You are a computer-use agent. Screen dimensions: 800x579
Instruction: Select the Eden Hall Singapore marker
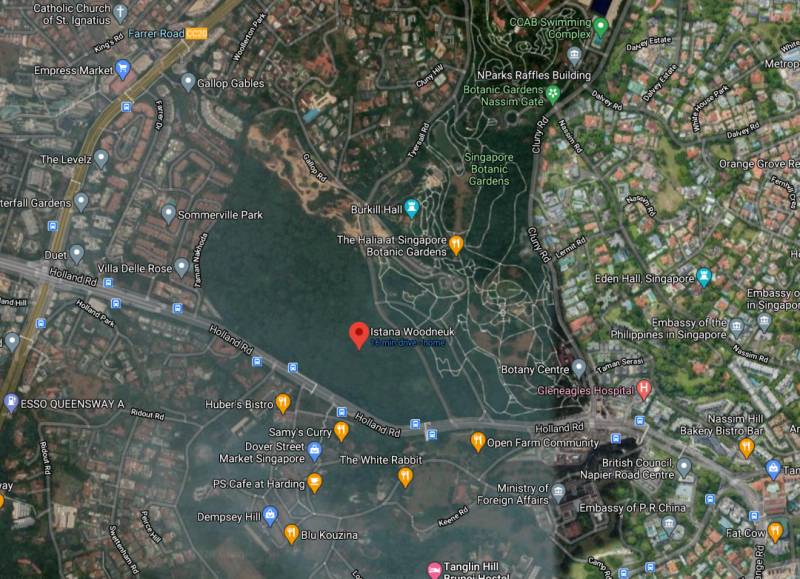click(x=705, y=277)
